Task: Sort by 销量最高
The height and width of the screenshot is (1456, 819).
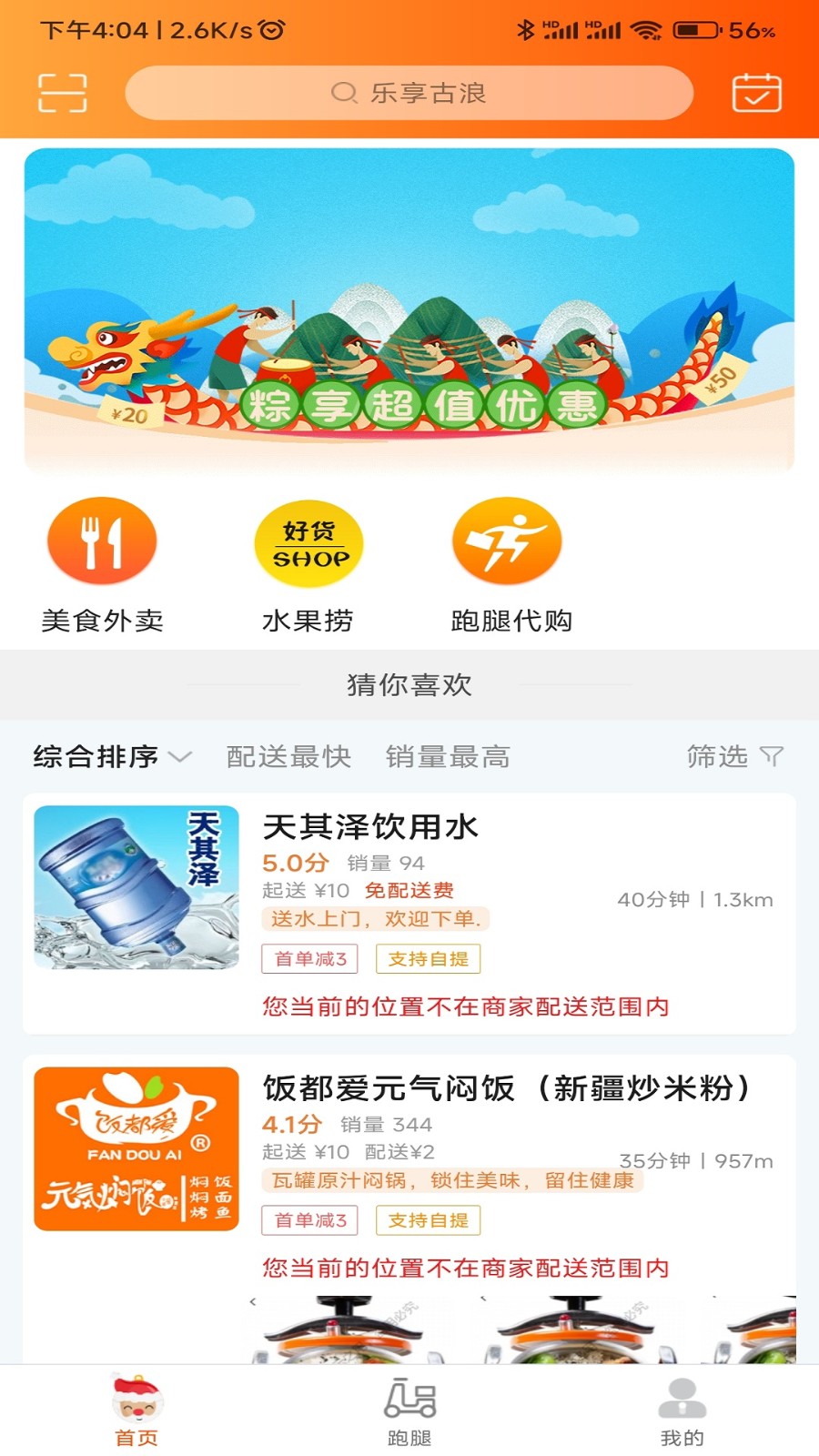Action: coord(447,756)
